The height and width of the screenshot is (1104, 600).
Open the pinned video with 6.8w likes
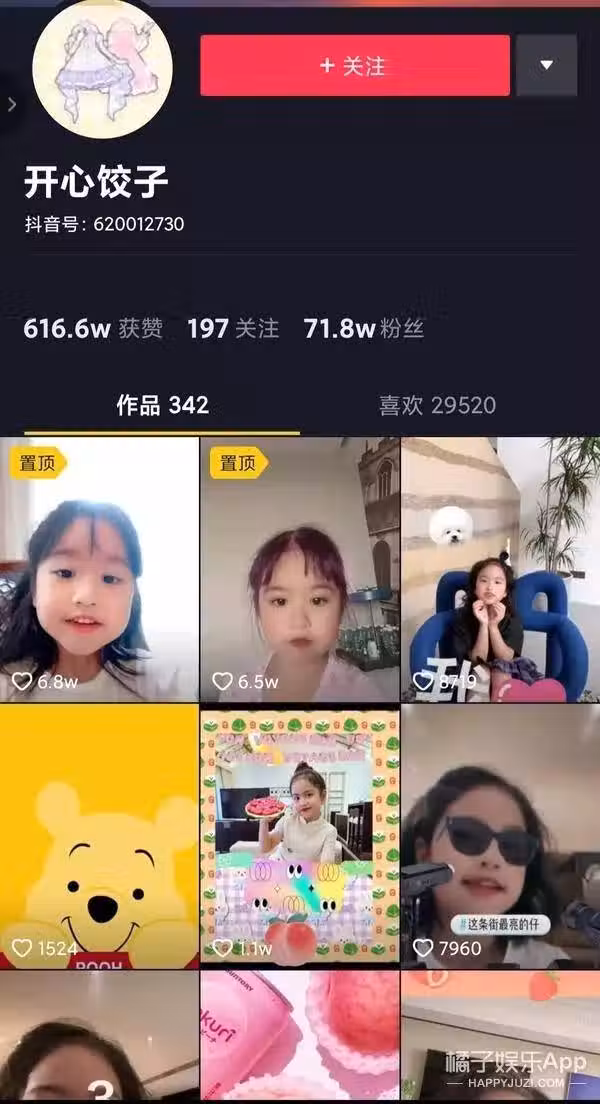pos(99,568)
